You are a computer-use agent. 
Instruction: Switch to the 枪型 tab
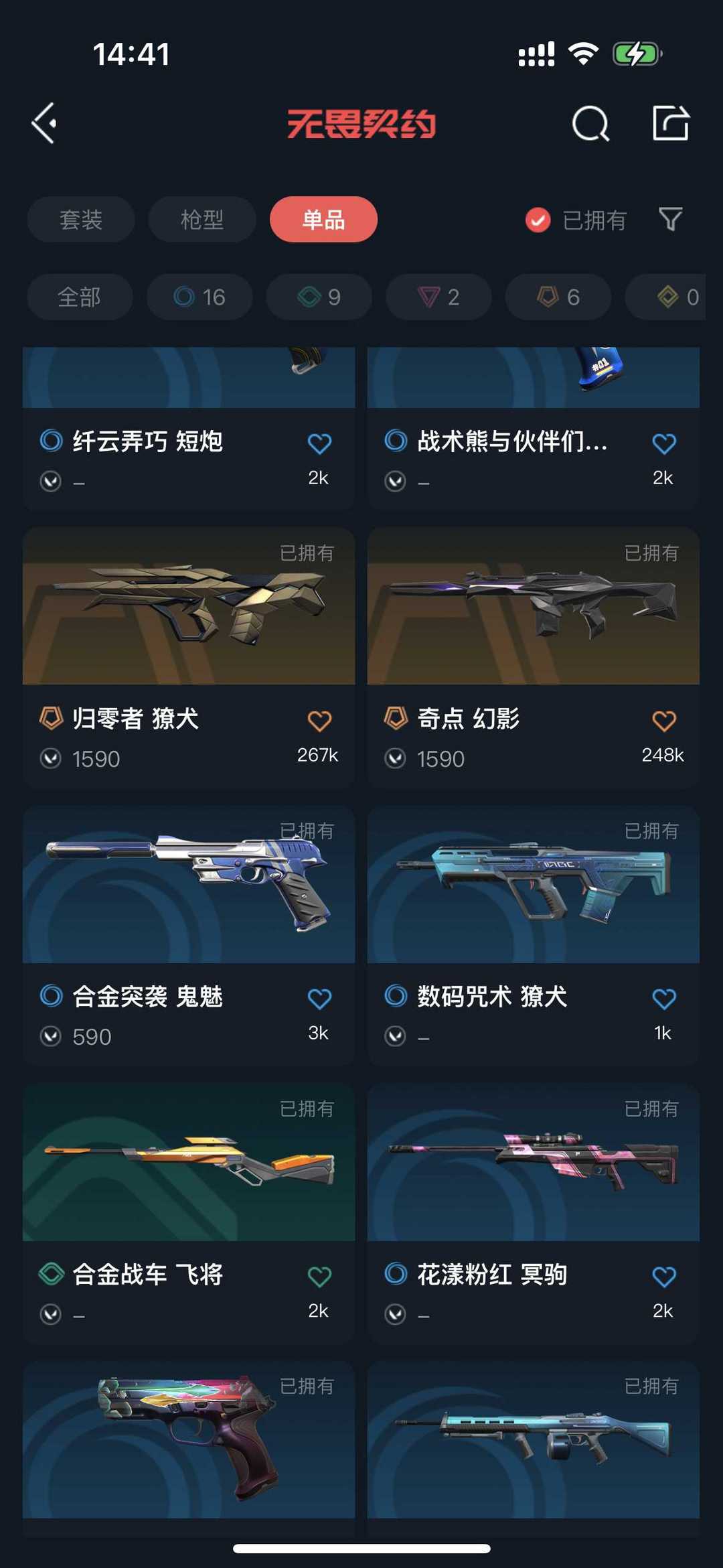click(202, 219)
